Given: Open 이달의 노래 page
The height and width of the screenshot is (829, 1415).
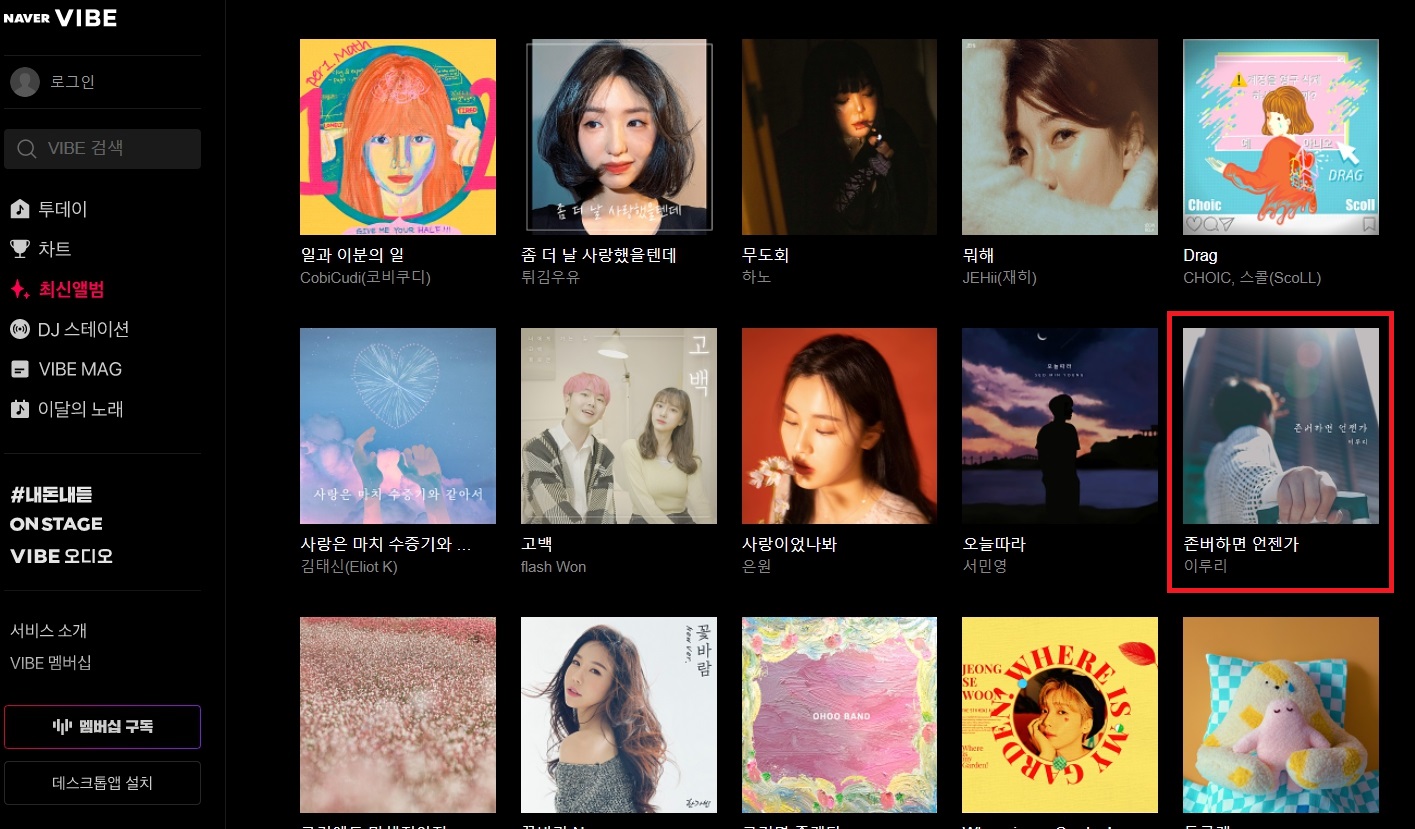Looking at the screenshot, I should (80, 409).
